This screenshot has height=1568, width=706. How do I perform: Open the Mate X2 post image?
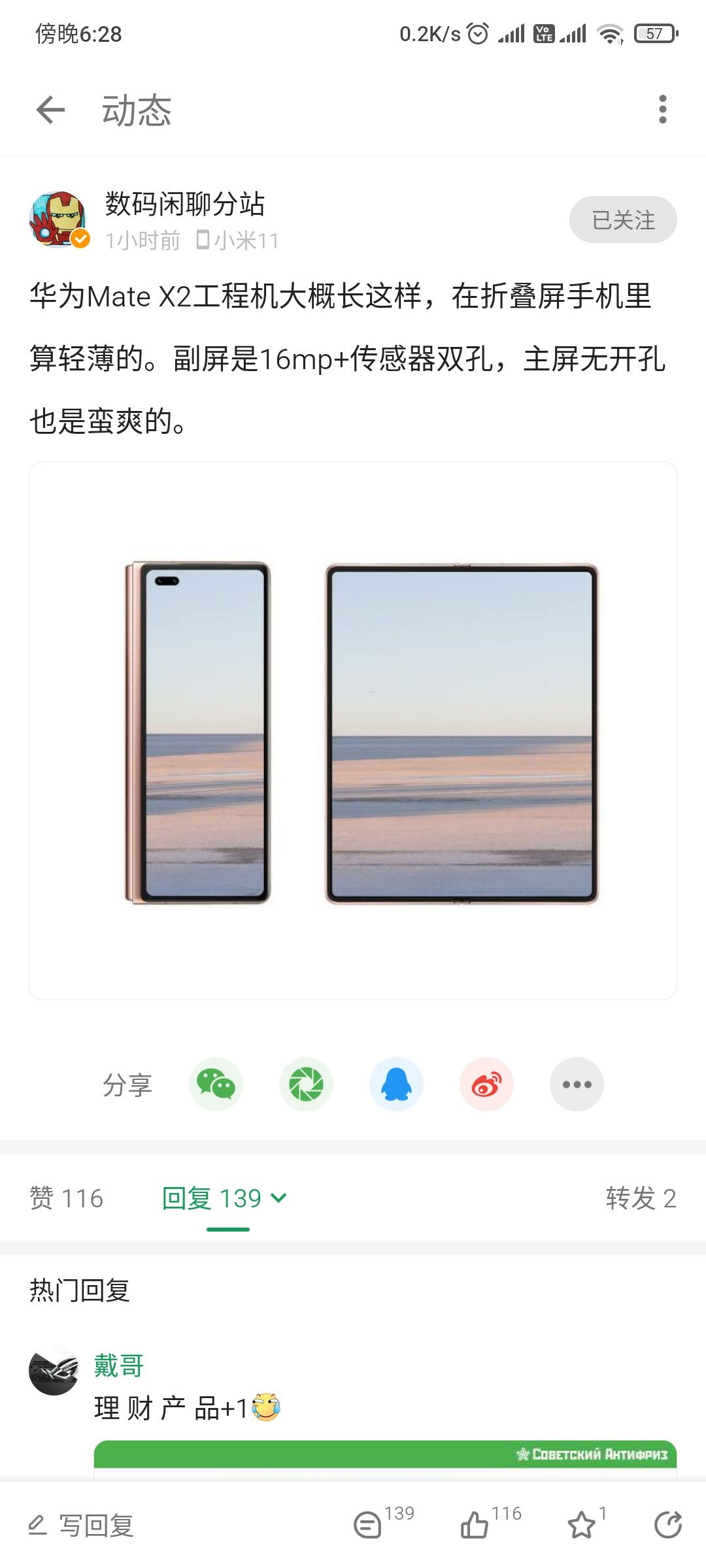pos(353,730)
